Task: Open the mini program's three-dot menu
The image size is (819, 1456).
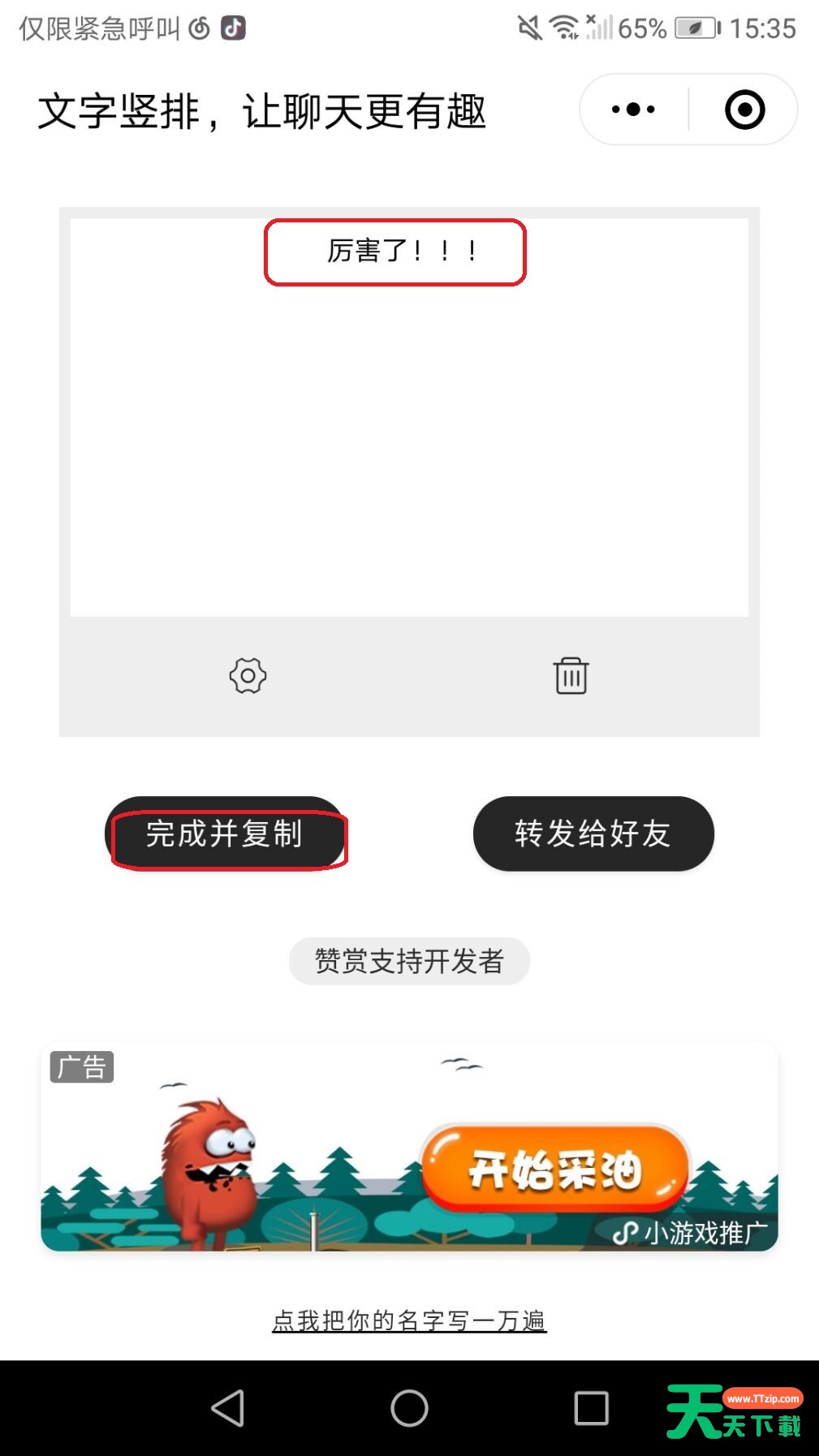Action: (x=633, y=110)
